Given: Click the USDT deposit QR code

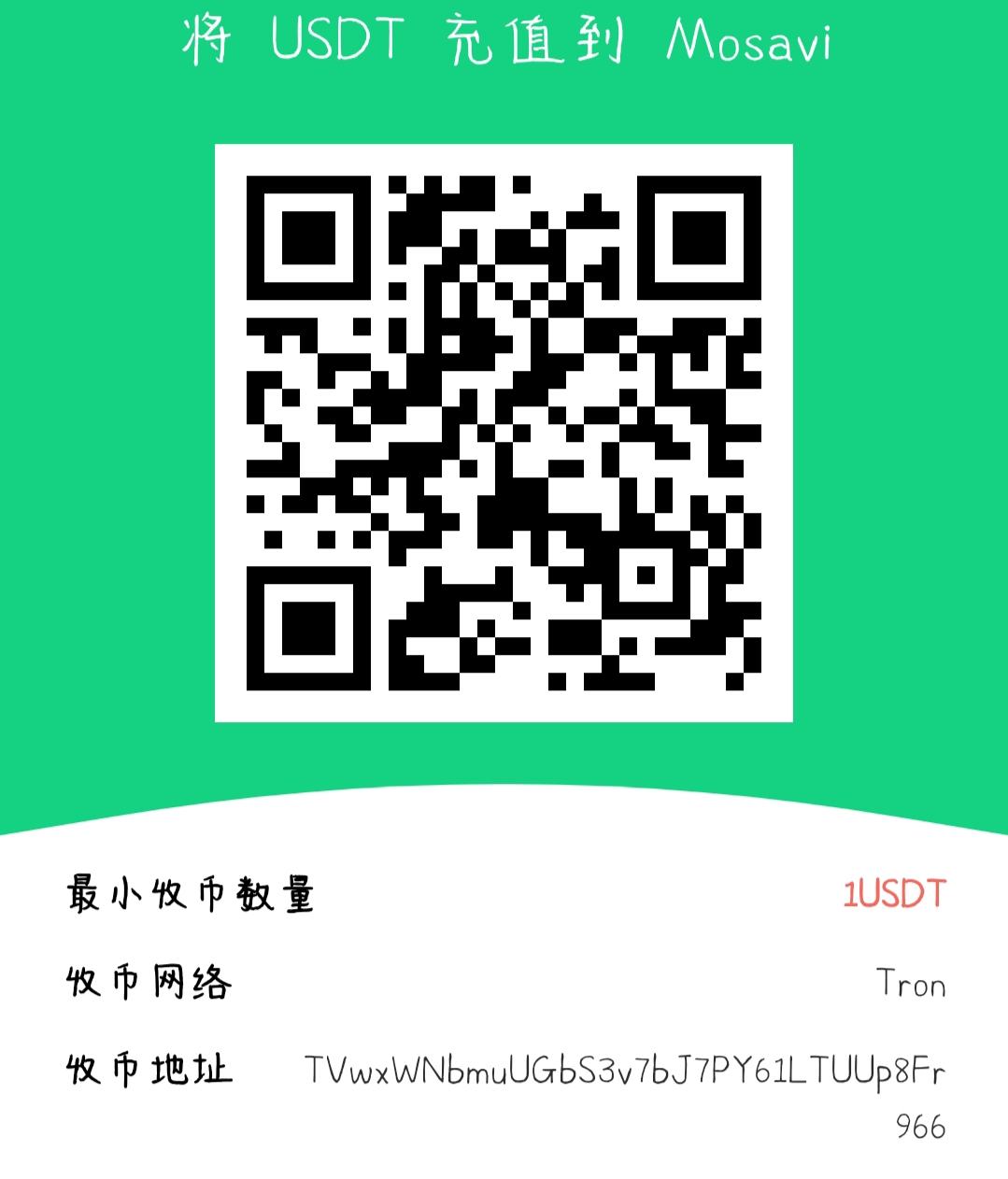Looking at the screenshot, I should pyautogui.click(x=504, y=433).
